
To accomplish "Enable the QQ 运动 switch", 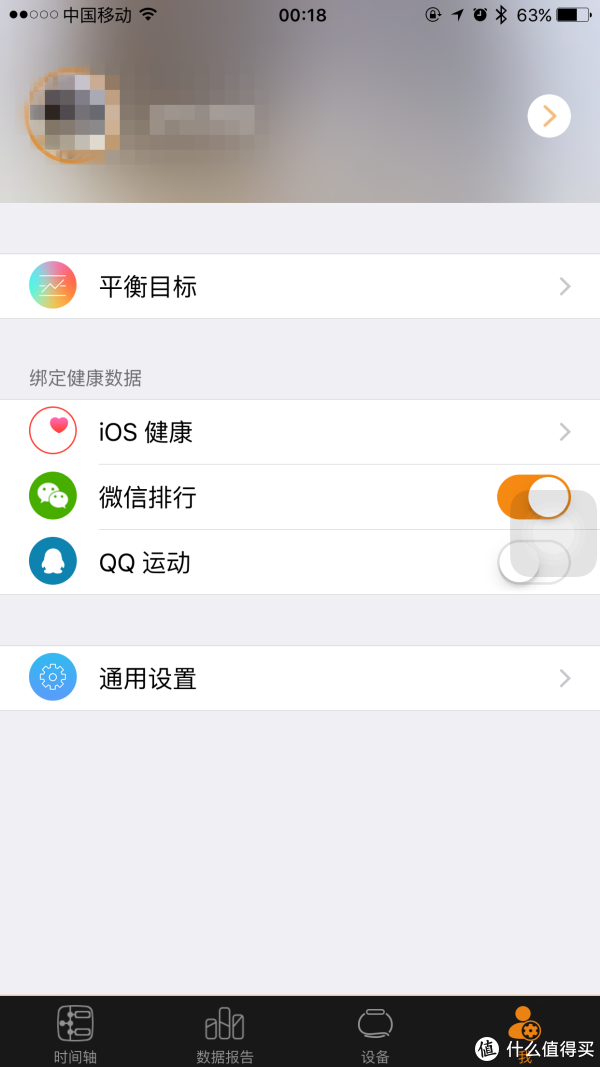I will pos(533,563).
